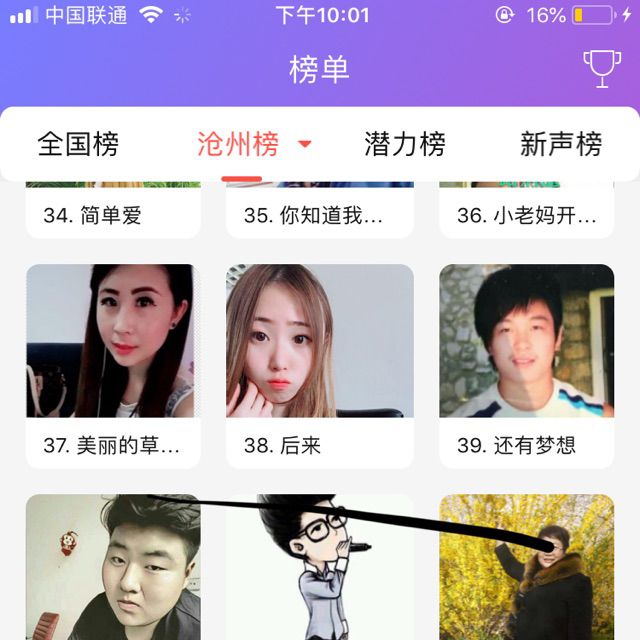The width and height of the screenshot is (640, 640).
Task: View entry 39. 还有梦想
Action: 526,365
